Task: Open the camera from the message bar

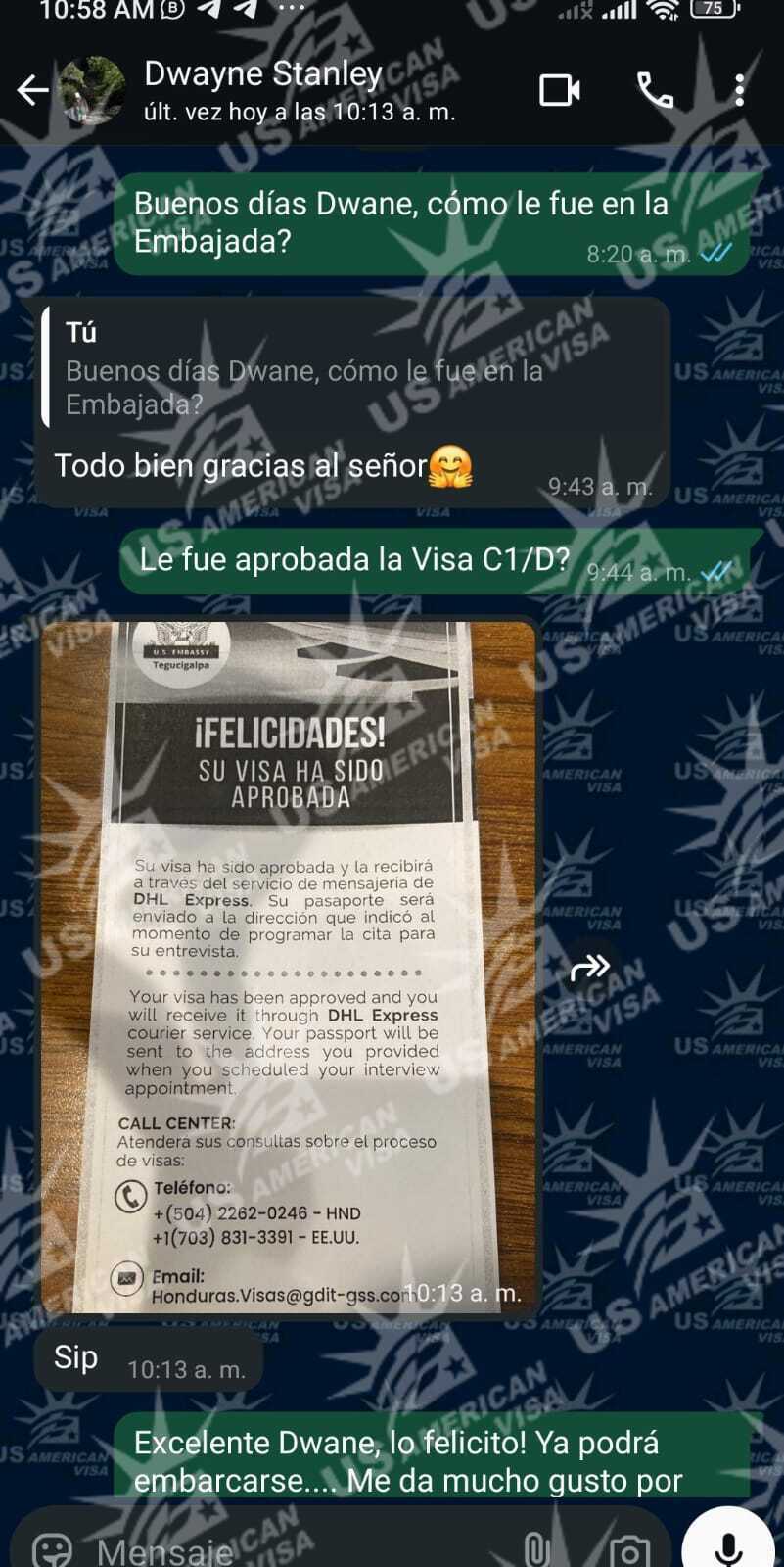Action: 627,1549
